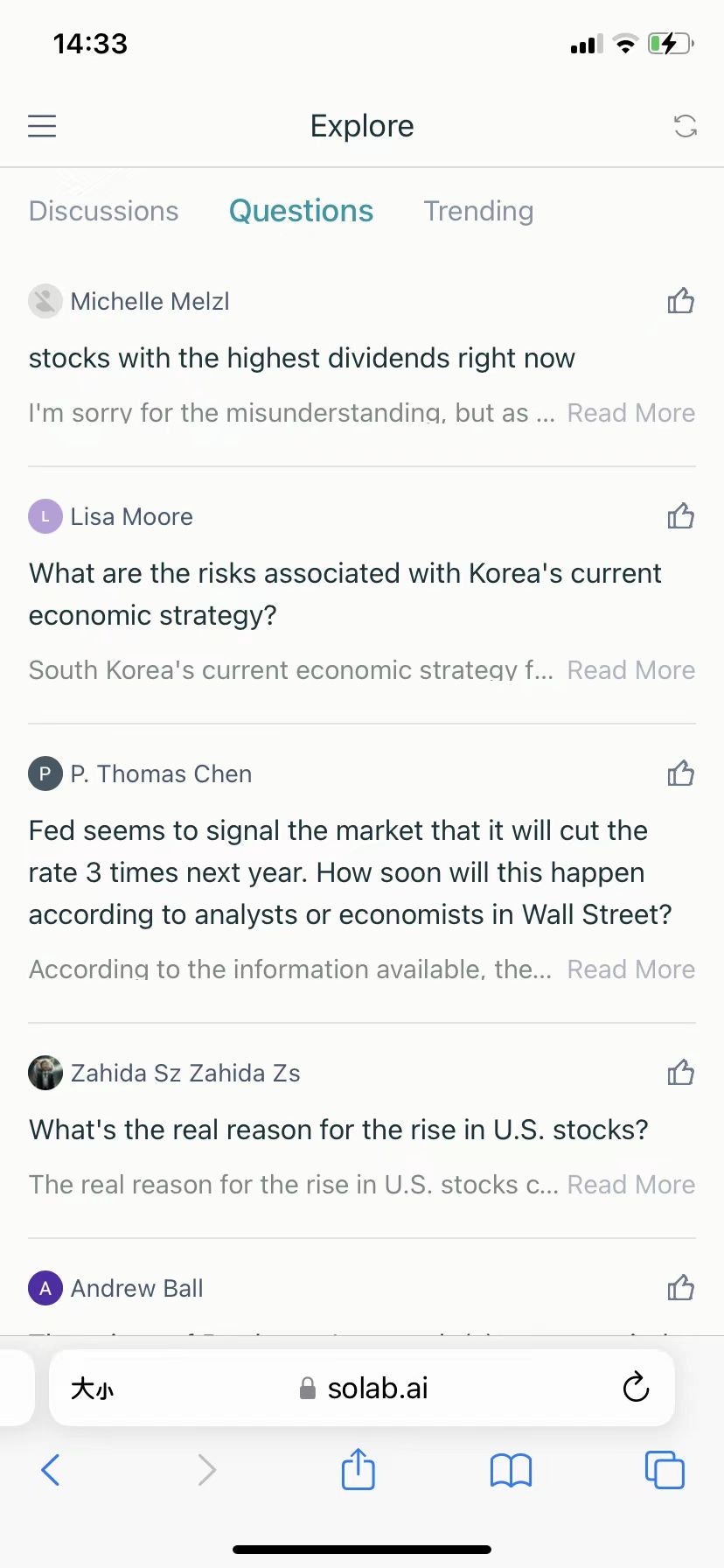Select the Questions tab

click(x=301, y=211)
